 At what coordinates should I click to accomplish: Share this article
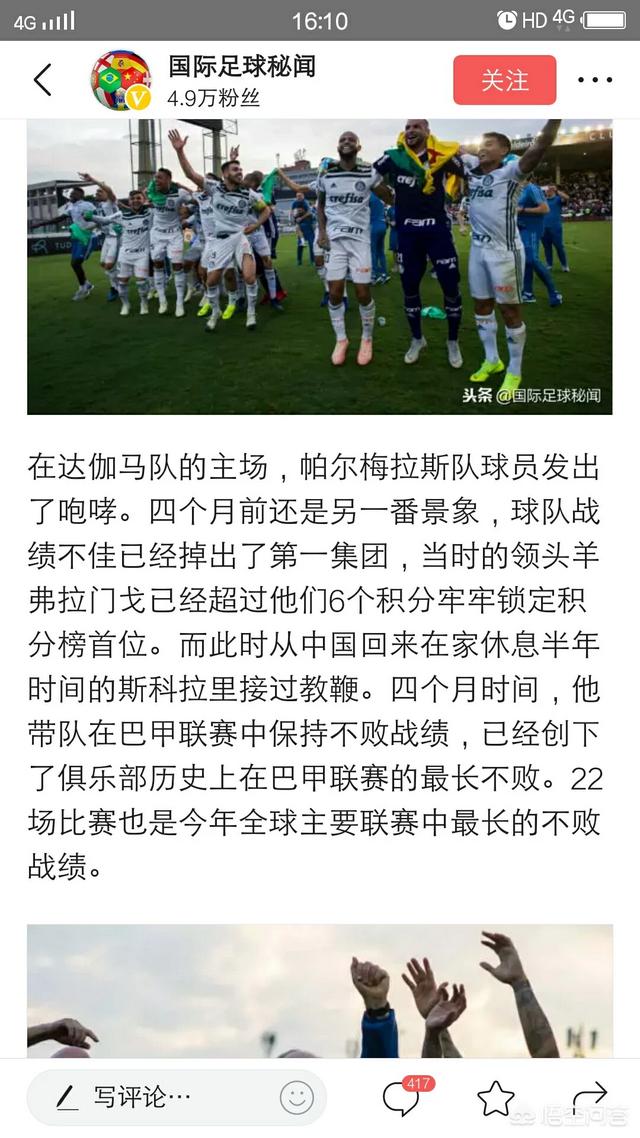pyautogui.click(x=590, y=1095)
